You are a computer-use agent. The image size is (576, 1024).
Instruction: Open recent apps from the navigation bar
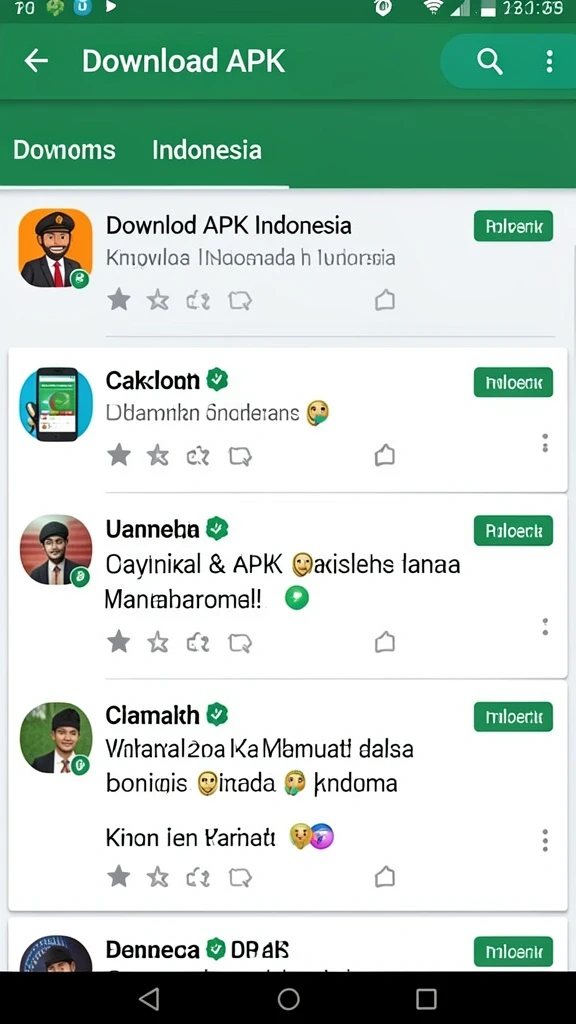click(x=426, y=999)
